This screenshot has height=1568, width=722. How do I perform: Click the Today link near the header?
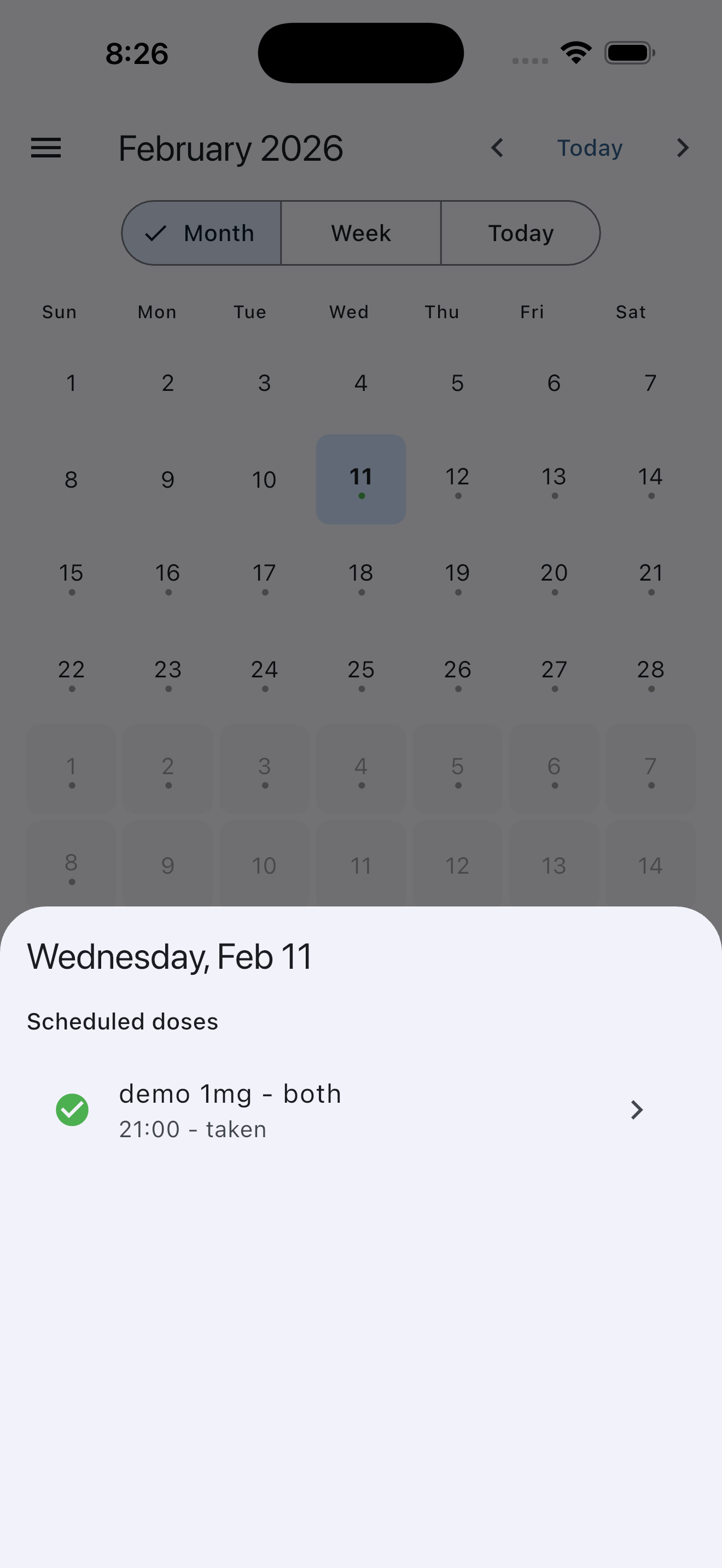589,148
